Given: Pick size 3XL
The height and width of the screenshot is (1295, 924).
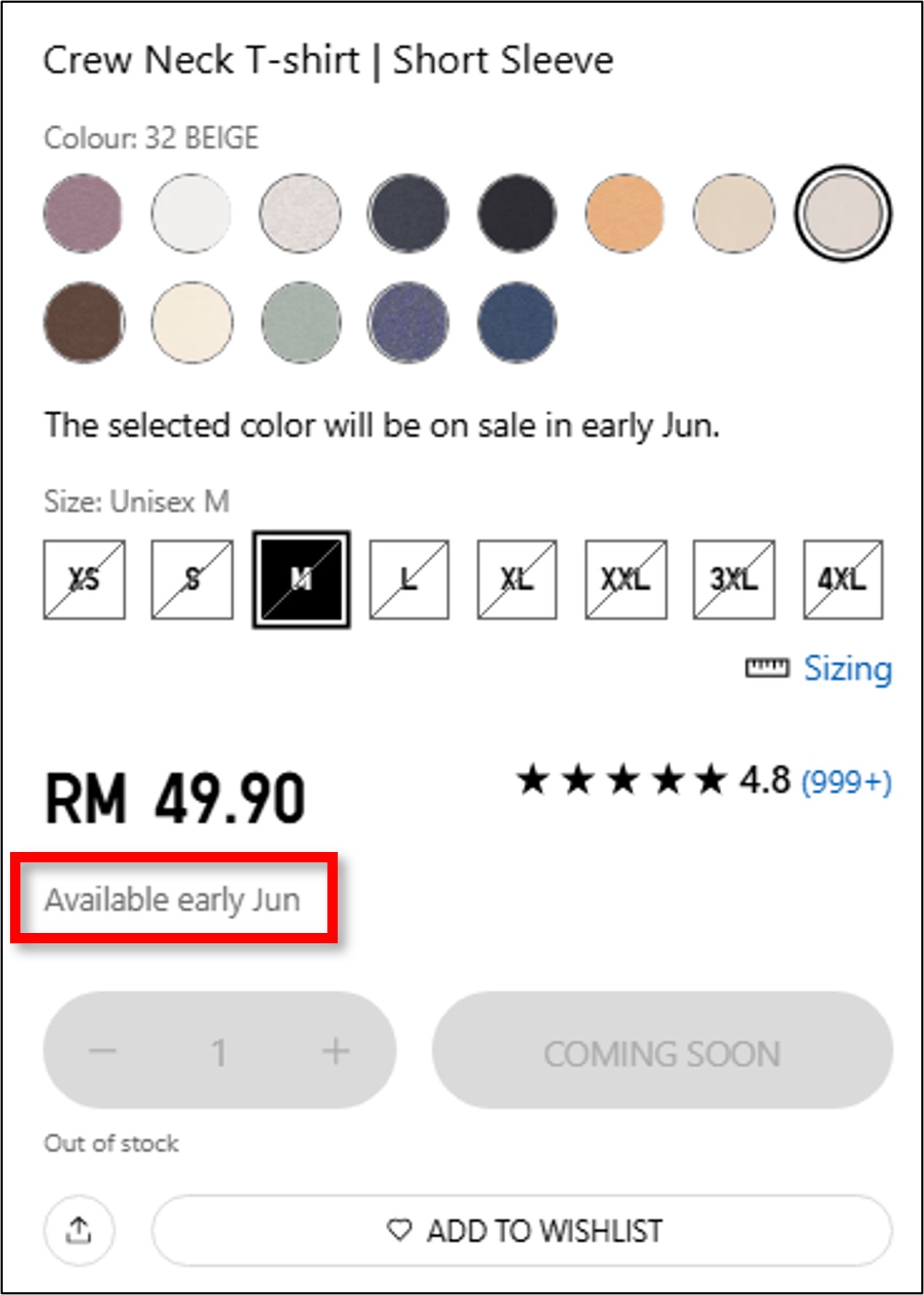Looking at the screenshot, I should coord(733,580).
